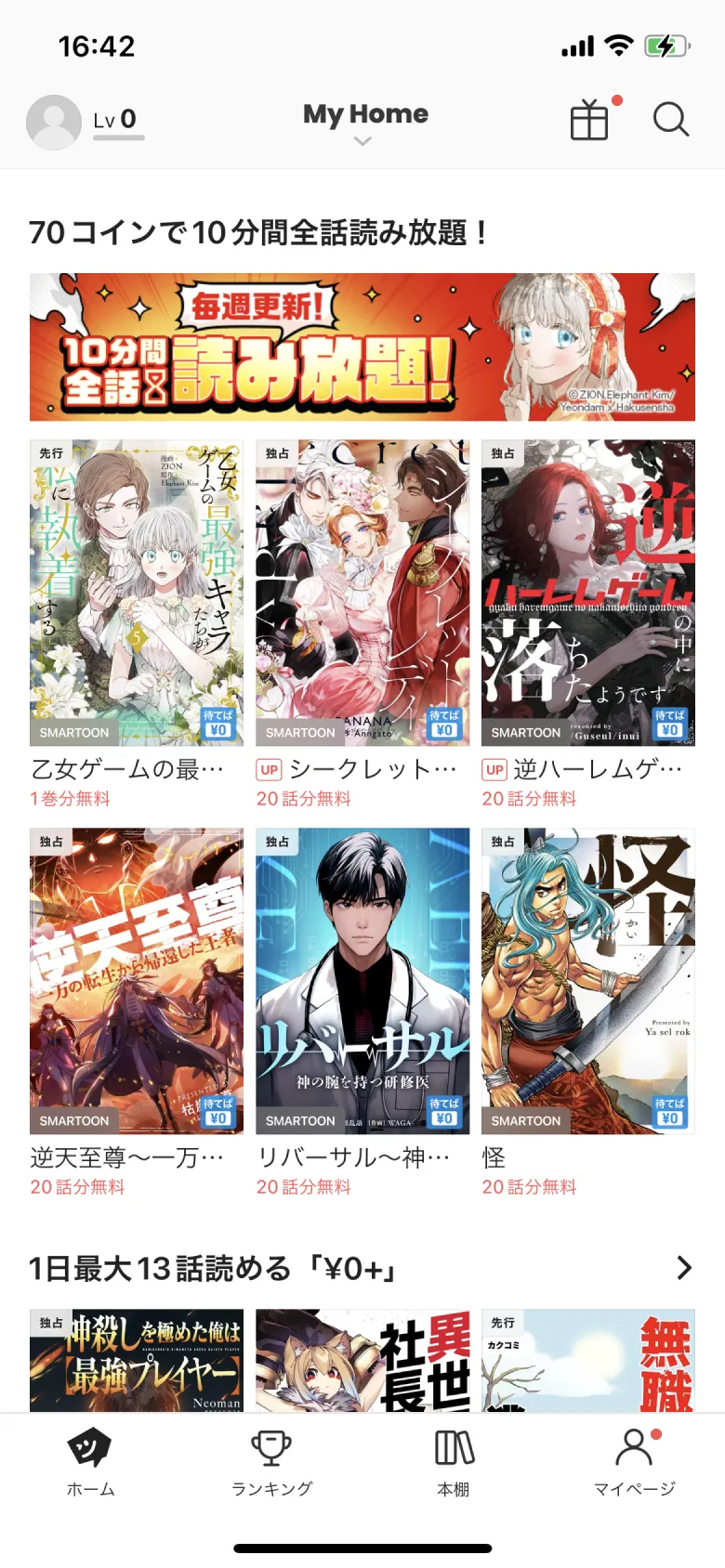Viewport: 725px width, 1568px height.
Task: Switch to the ホーム tab
Action: point(90,1462)
